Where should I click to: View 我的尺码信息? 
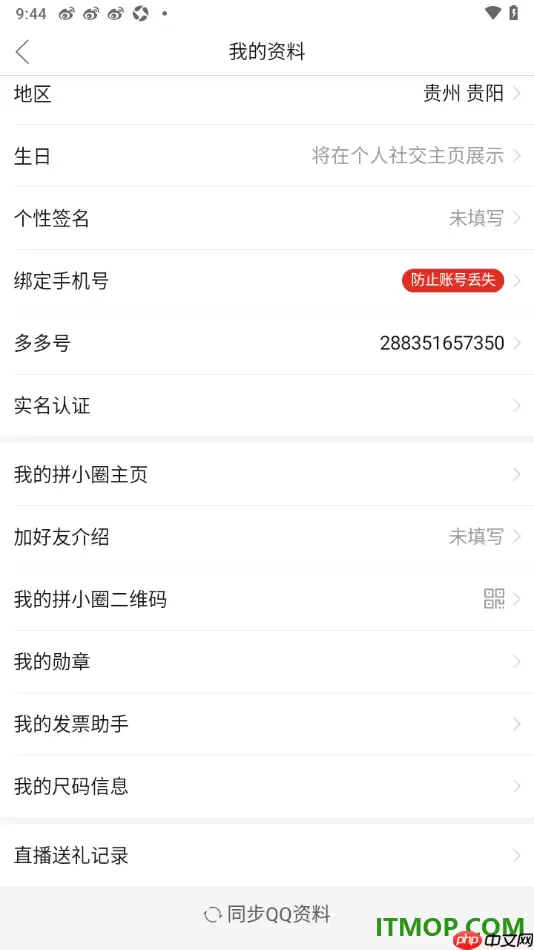(267, 786)
